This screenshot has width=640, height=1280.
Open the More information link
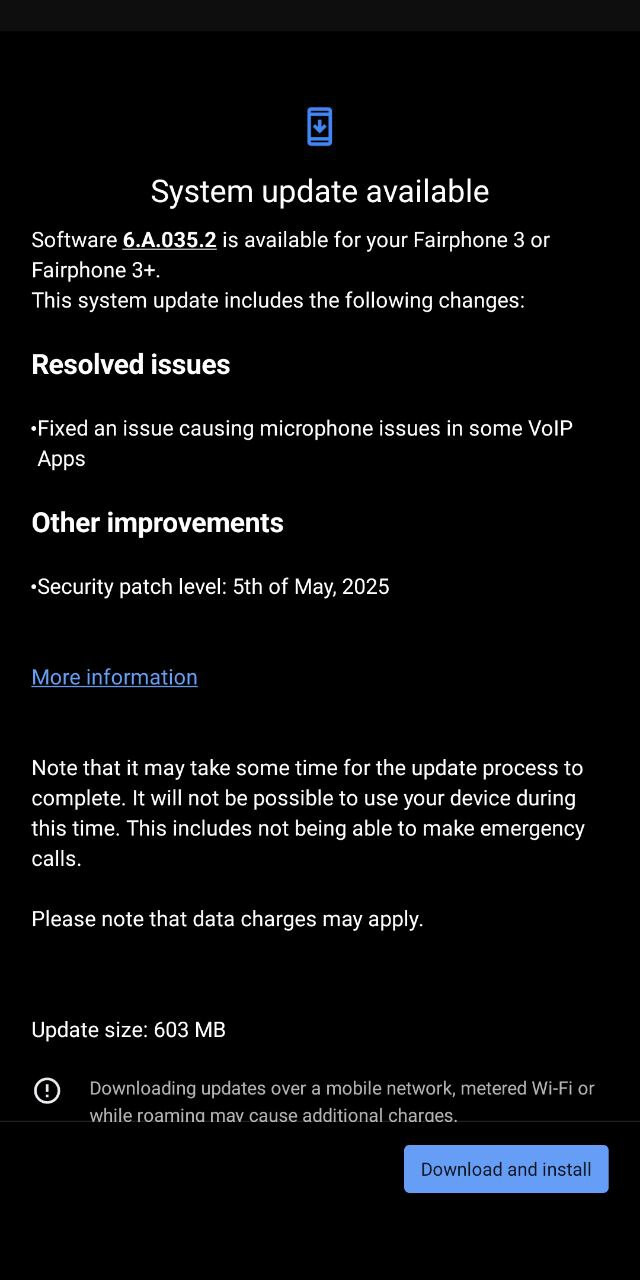click(114, 677)
